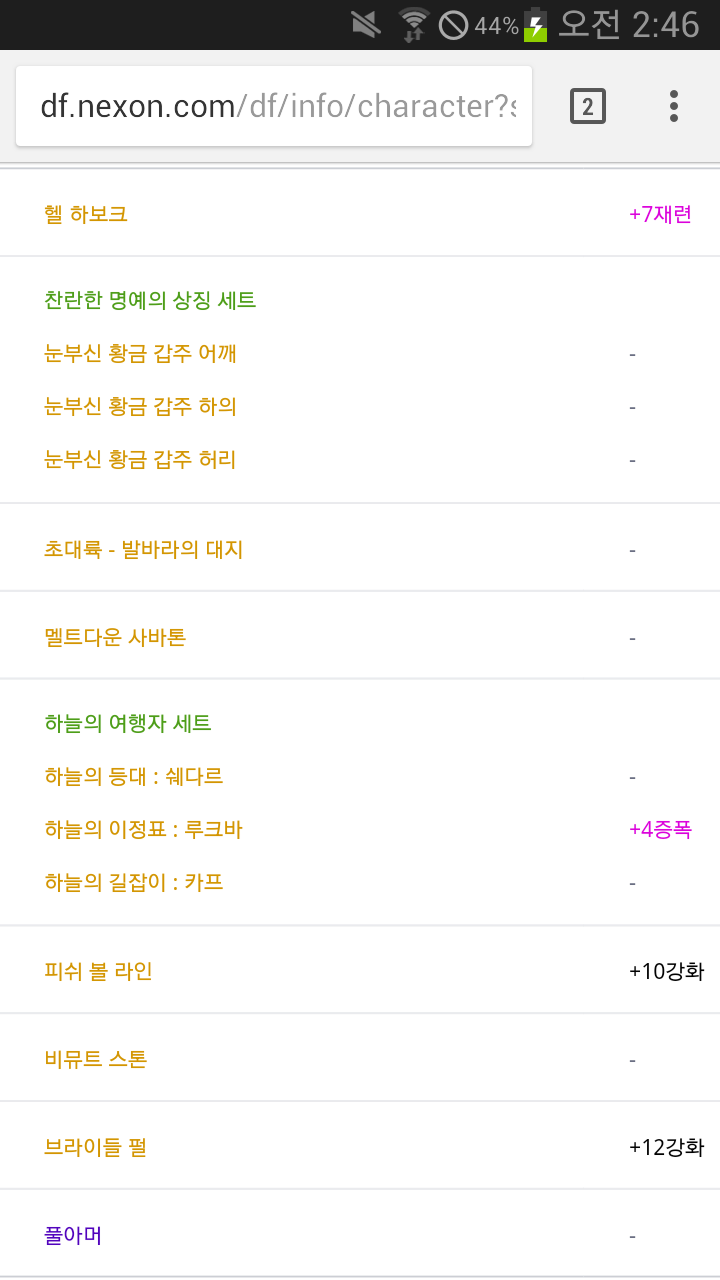Screen dimensions: 720x1280
Task: Open item 눈부신 황금 갑주 허리
Action: pos(140,459)
